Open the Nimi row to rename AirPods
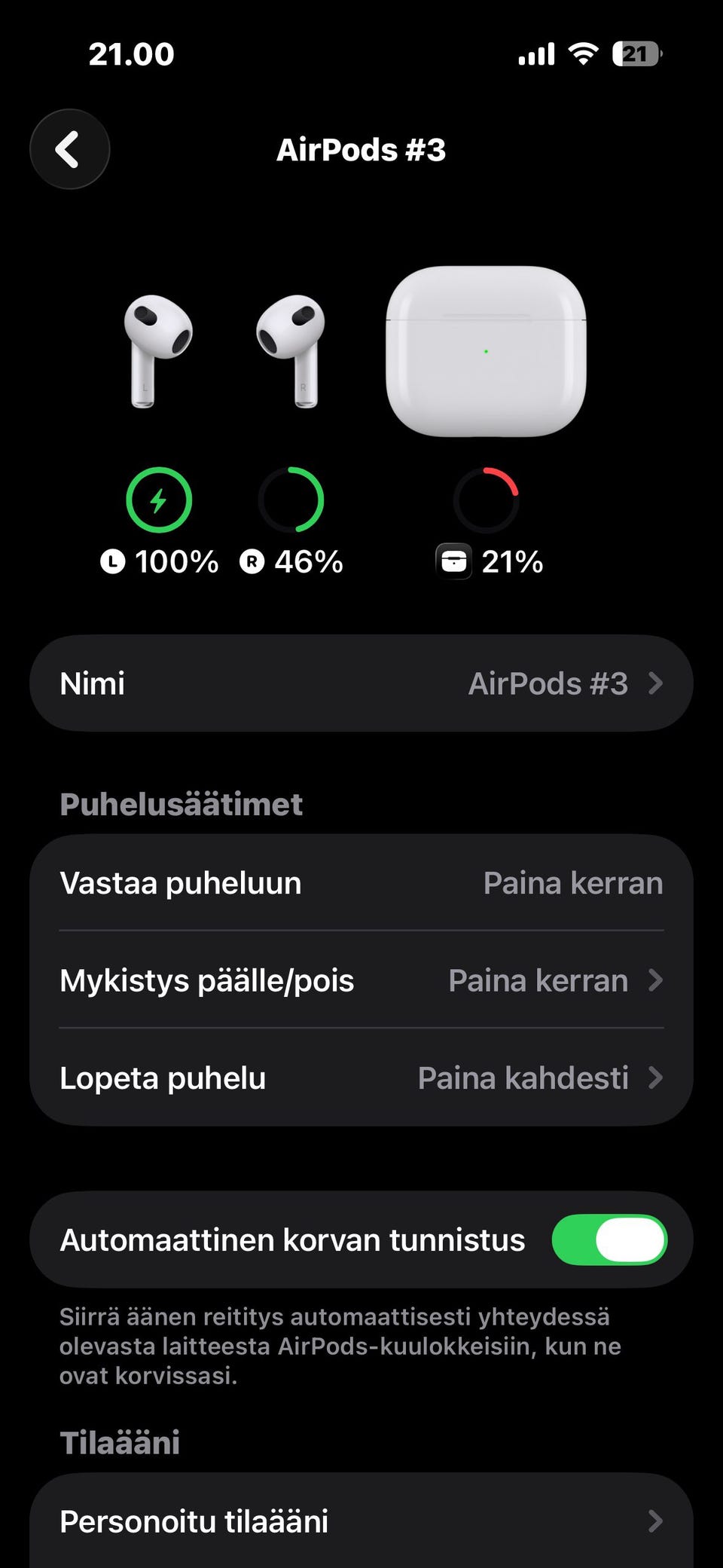The height and width of the screenshot is (1568, 723). 361,683
